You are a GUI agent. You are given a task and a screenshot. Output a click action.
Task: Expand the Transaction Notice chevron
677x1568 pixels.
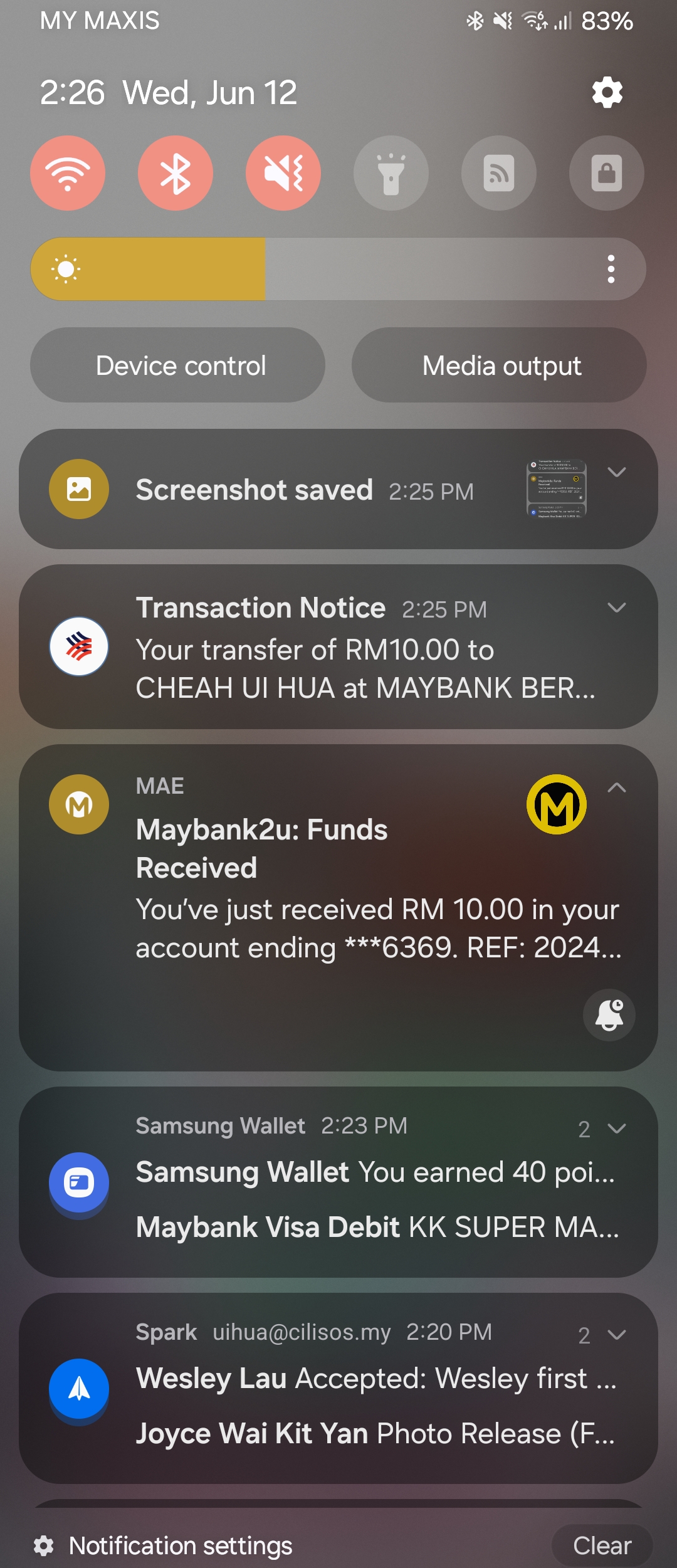(617, 608)
